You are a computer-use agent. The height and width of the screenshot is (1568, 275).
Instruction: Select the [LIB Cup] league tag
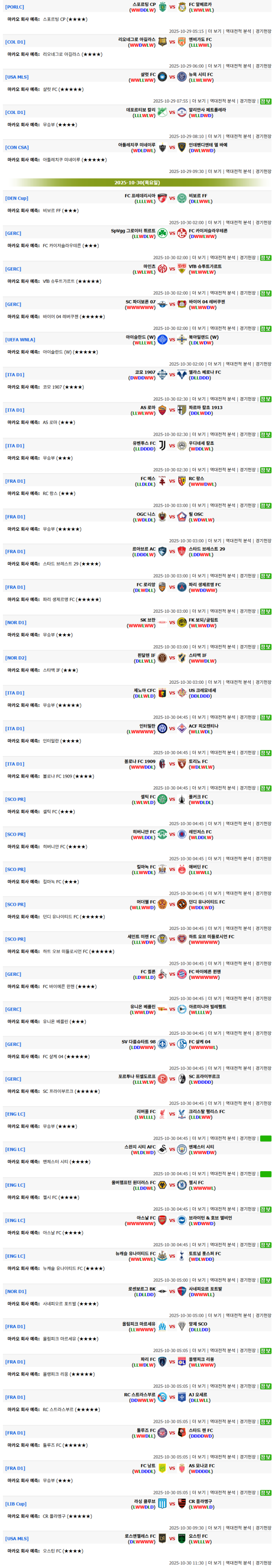point(16,1504)
